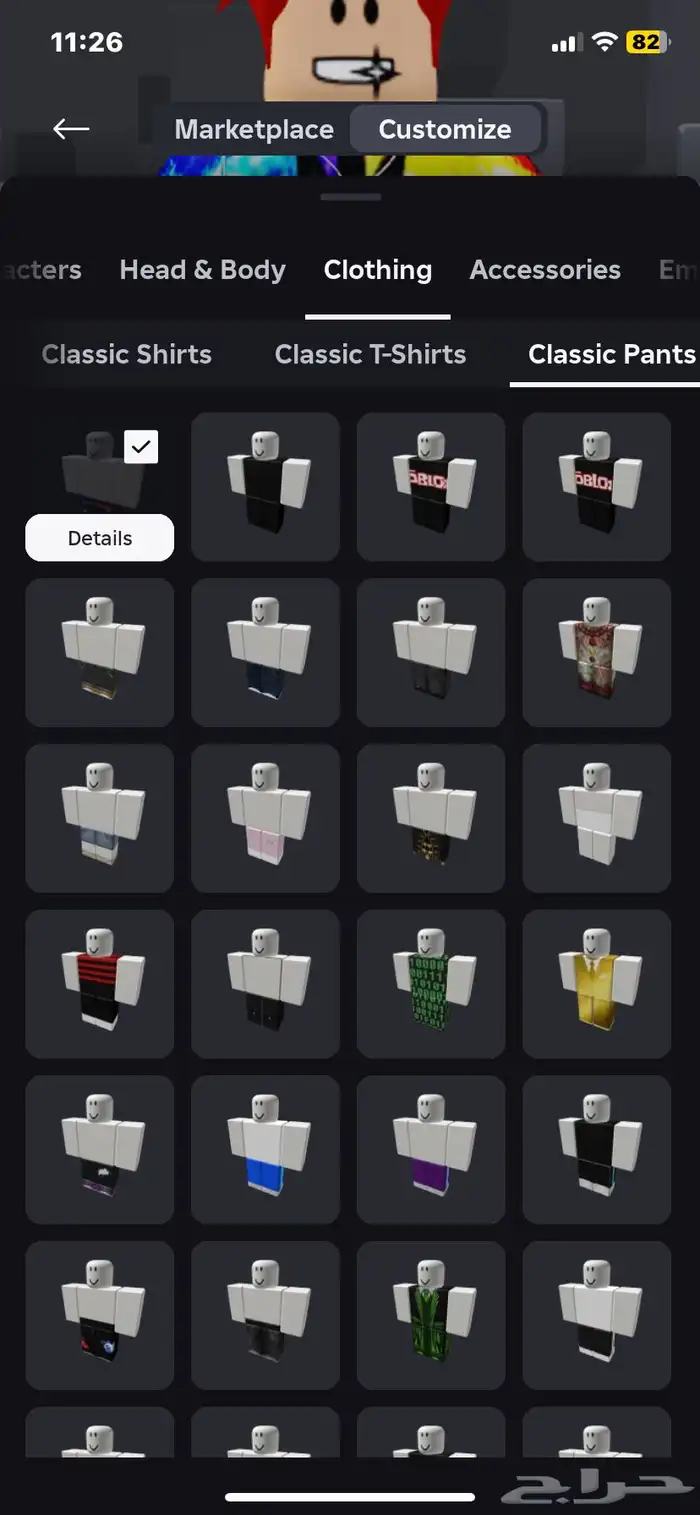The height and width of the screenshot is (1515, 700).
Task: Equip the bright blue pants item
Action: 265,1149
